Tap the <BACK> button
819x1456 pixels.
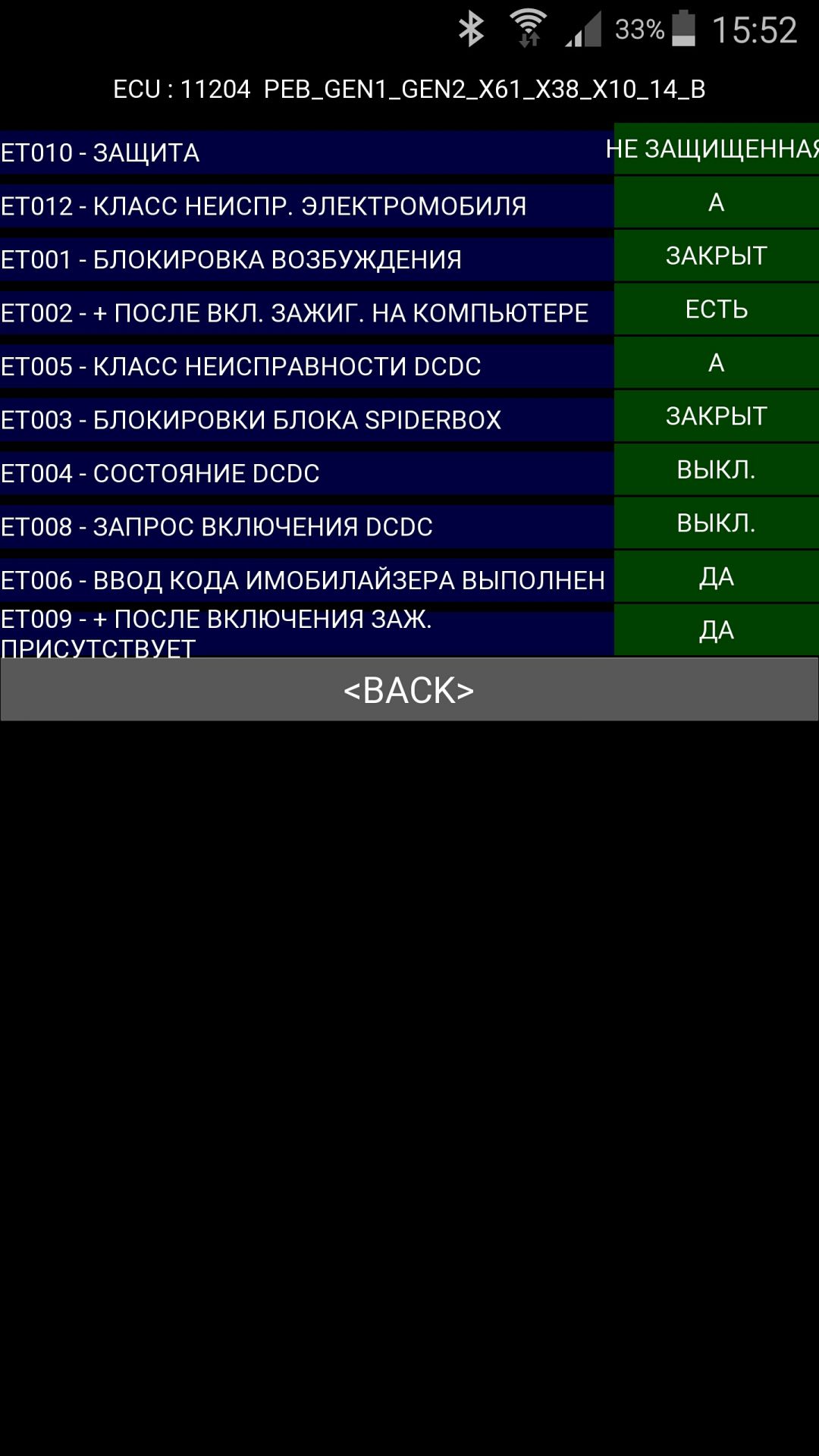click(409, 689)
